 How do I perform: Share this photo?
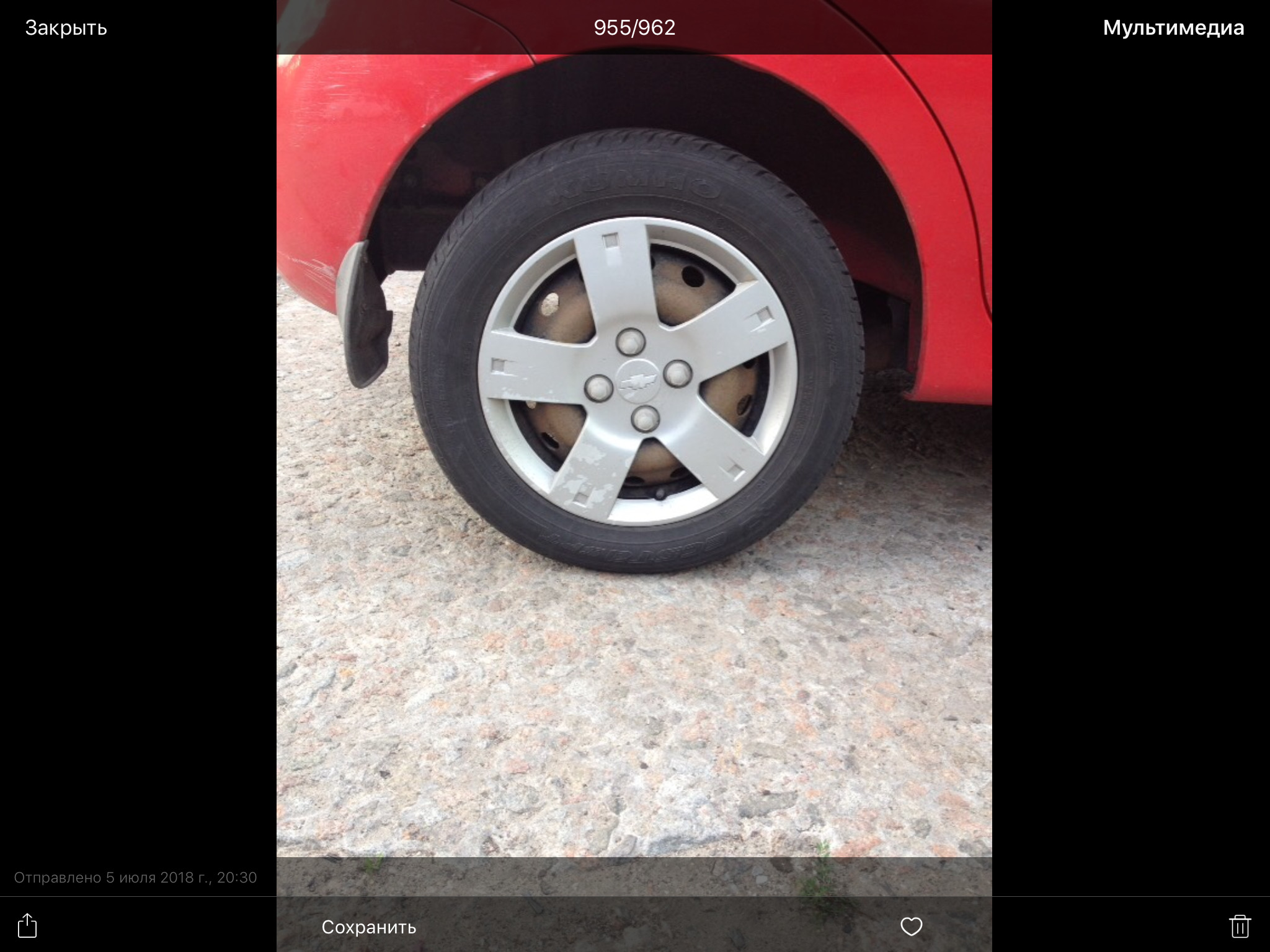click(x=27, y=926)
